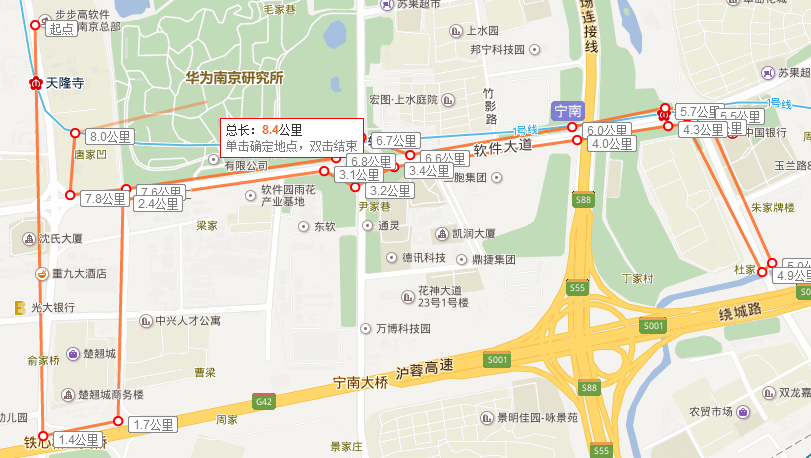Tap the 邦宁科技园 marker
This screenshot has height=458, width=811.
click(x=533, y=49)
